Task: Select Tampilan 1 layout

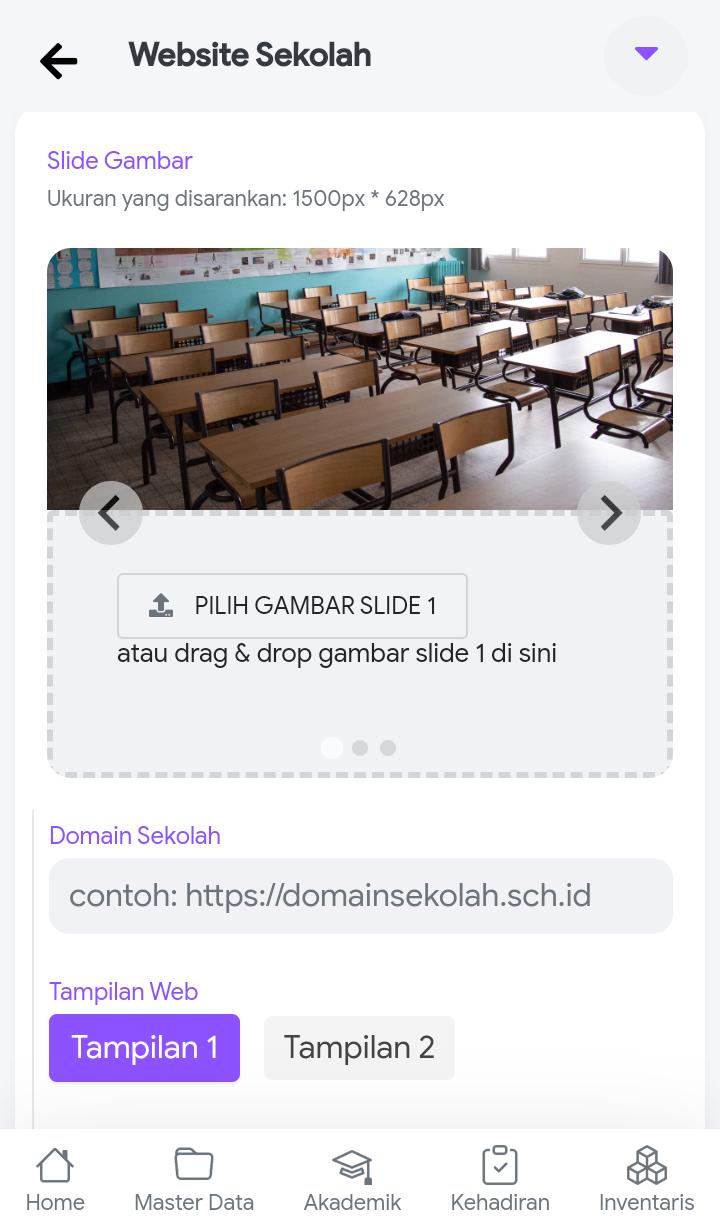Action: pyautogui.click(x=144, y=1048)
